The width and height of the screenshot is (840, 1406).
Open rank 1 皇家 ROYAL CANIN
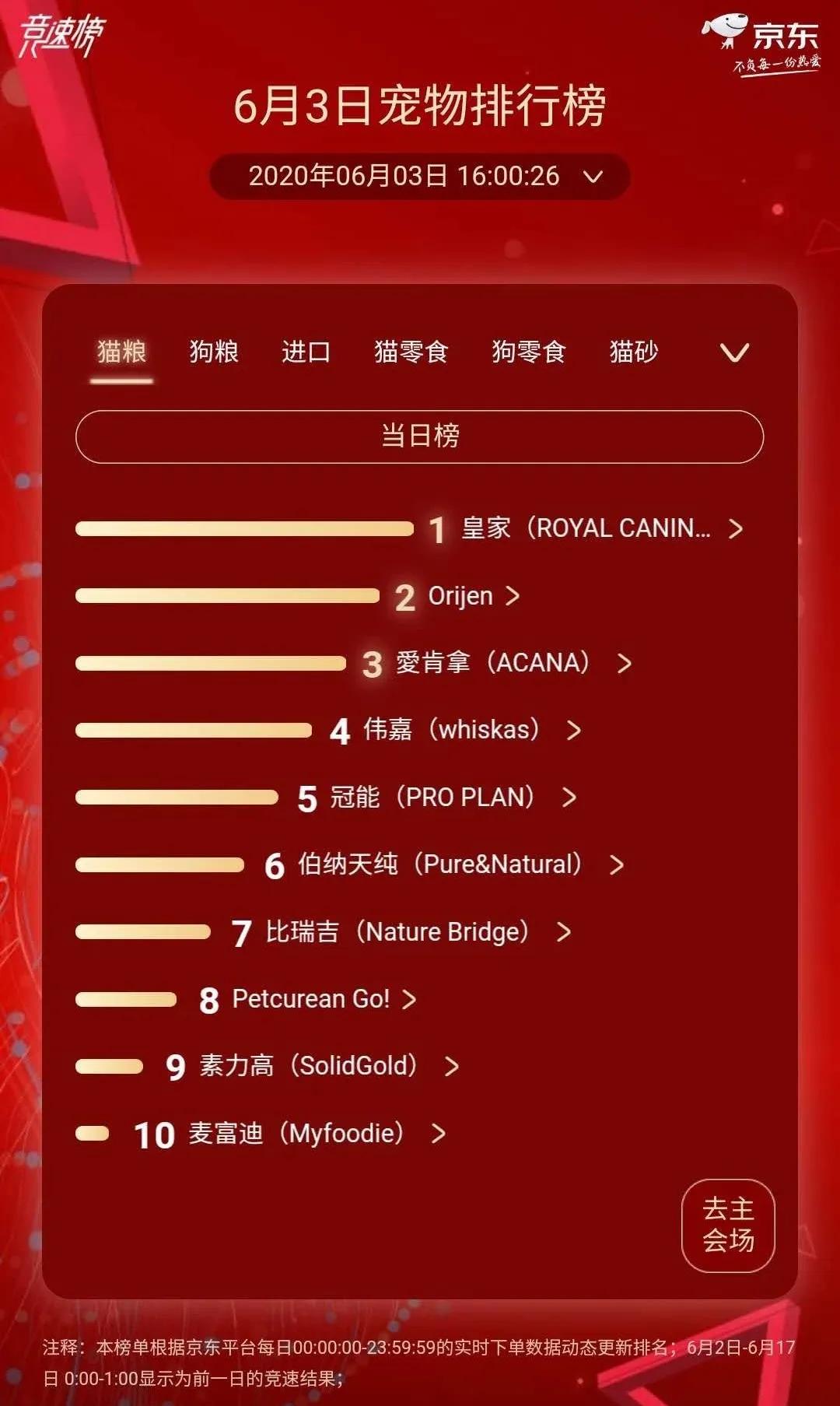click(x=585, y=528)
